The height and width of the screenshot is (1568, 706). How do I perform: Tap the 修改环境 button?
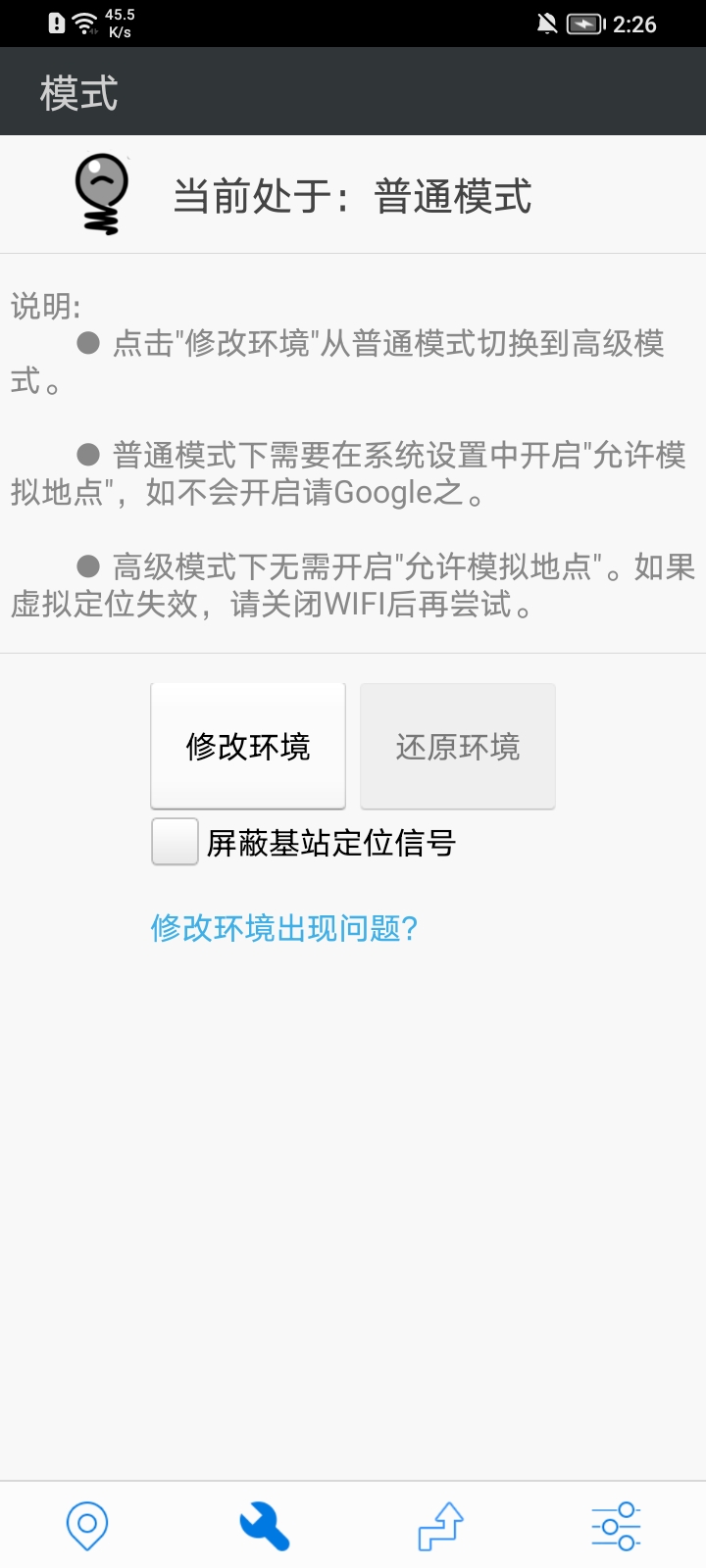pos(248,747)
